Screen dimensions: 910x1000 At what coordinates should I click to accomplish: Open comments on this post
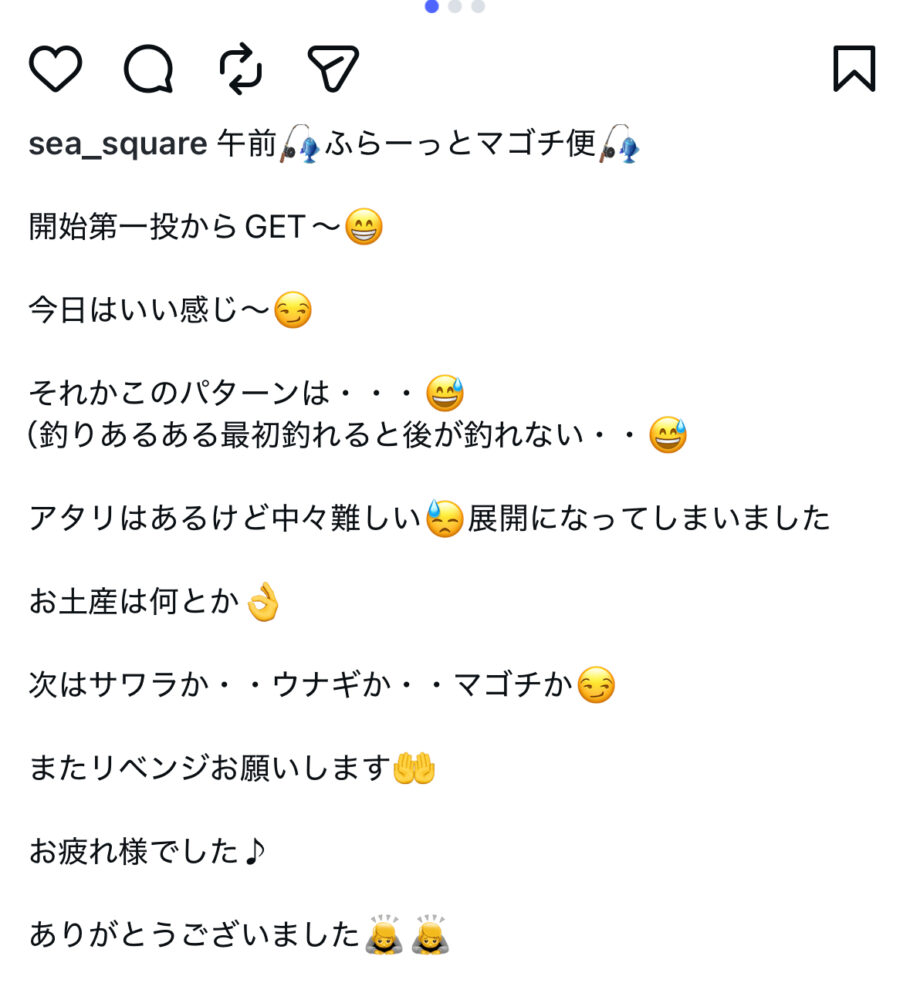(x=148, y=69)
